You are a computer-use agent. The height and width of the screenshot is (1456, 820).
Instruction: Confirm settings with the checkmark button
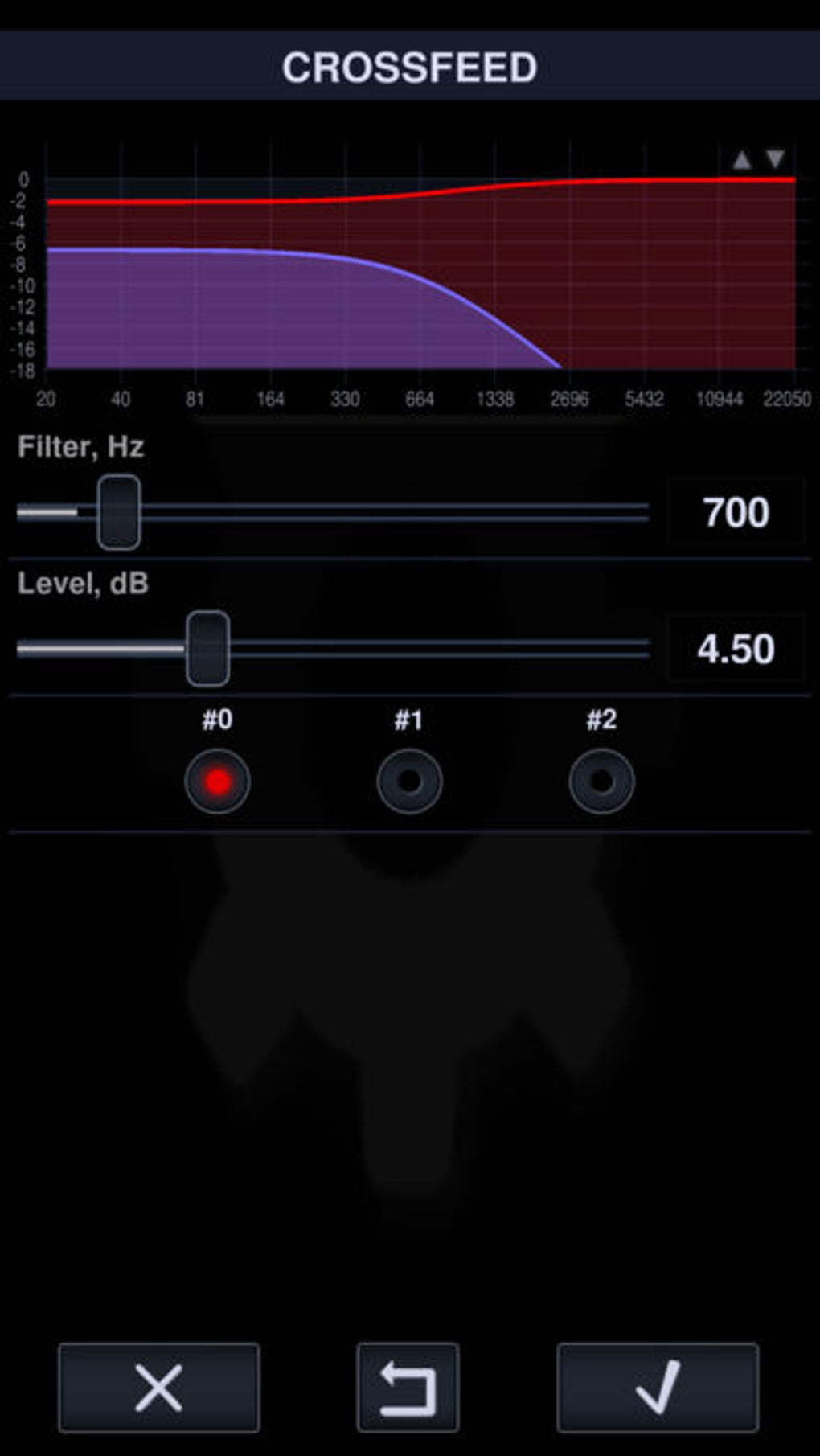tap(658, 1388)
